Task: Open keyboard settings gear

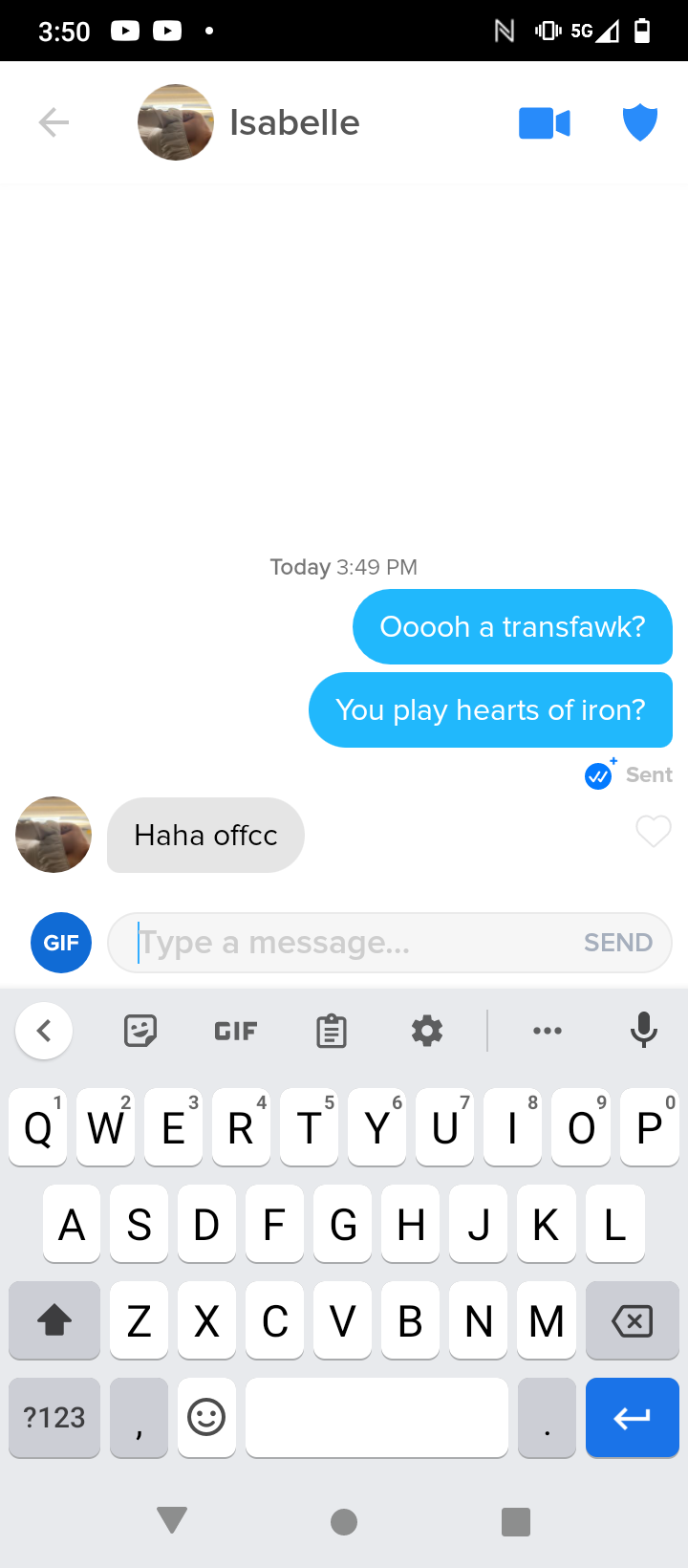Action: (427, 1031)
